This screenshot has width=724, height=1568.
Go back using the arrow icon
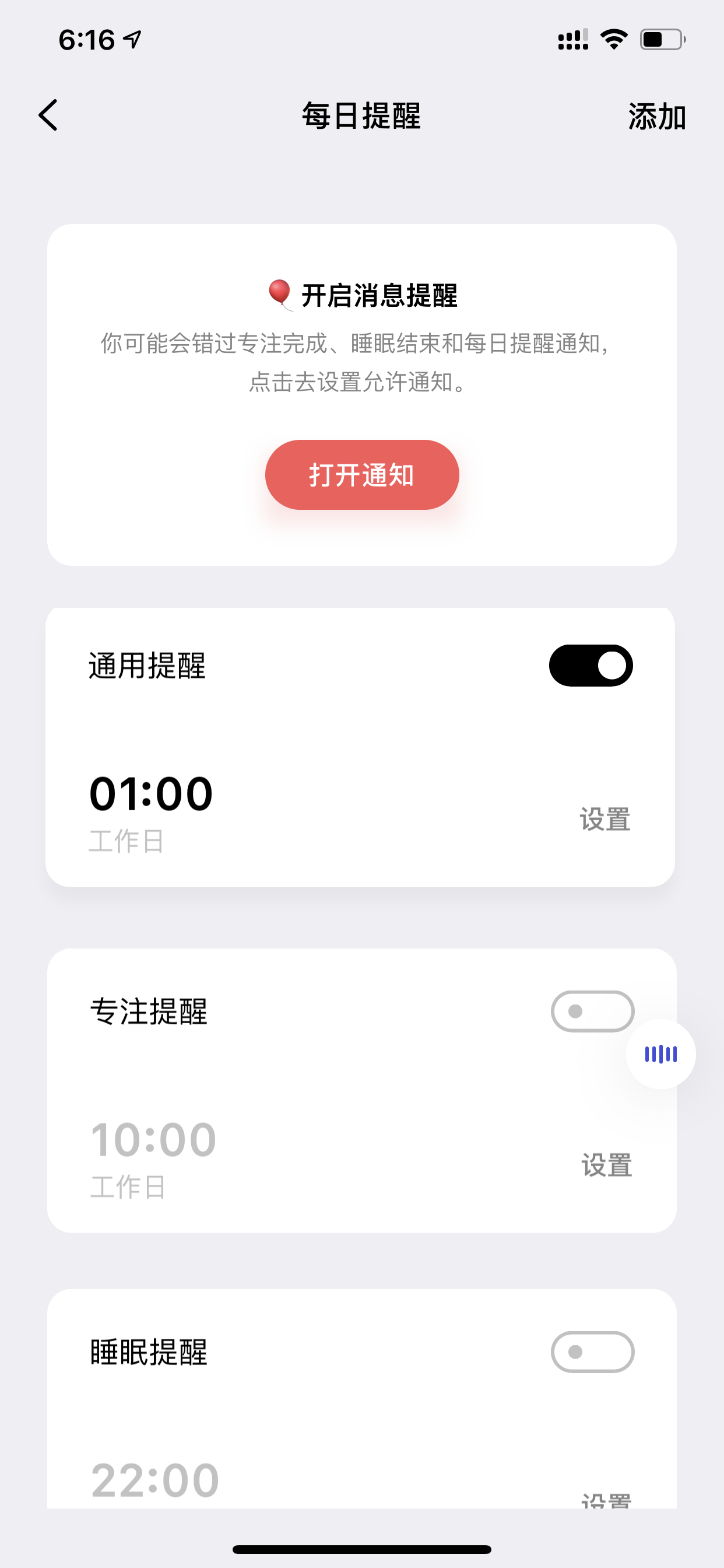tap(48, 115)
